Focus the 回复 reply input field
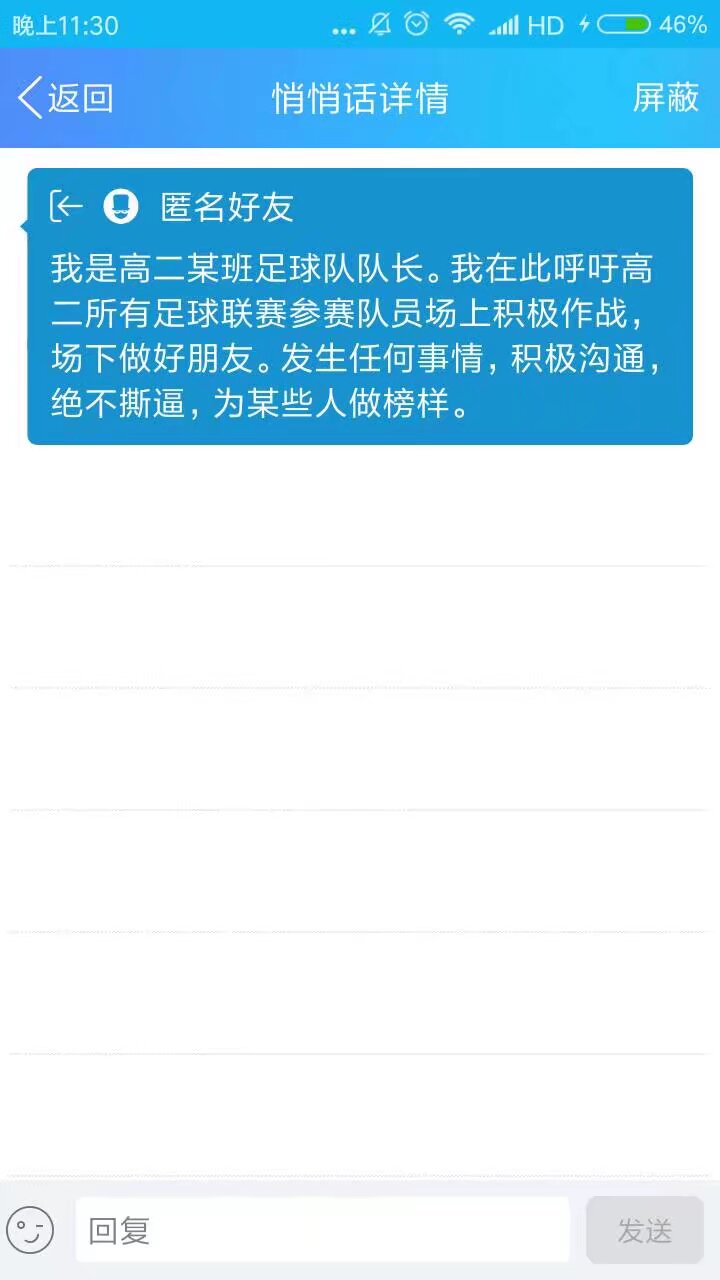The width and height of the screenshot is (720, 1280). coord(323,1230)
